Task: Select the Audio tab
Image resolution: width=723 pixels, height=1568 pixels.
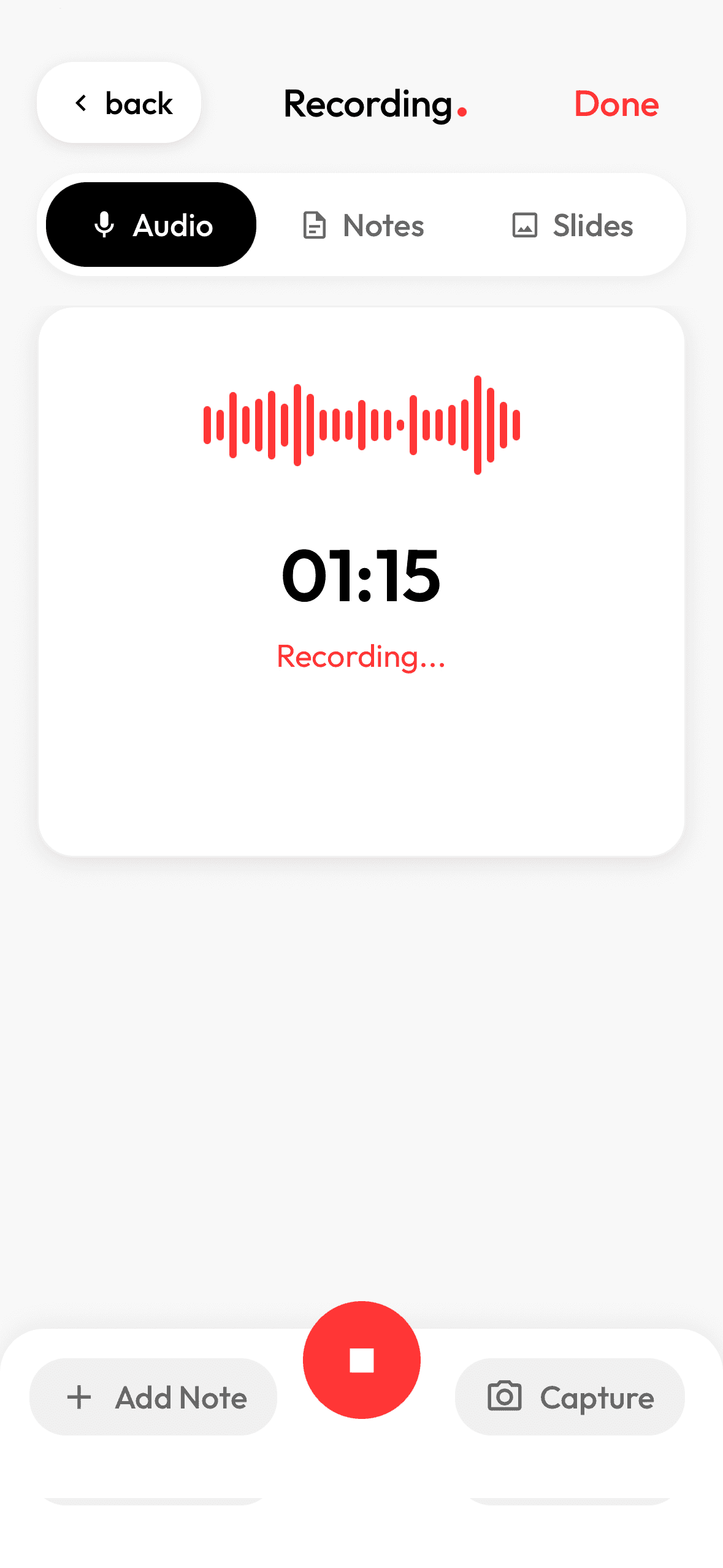Action: 151,225
